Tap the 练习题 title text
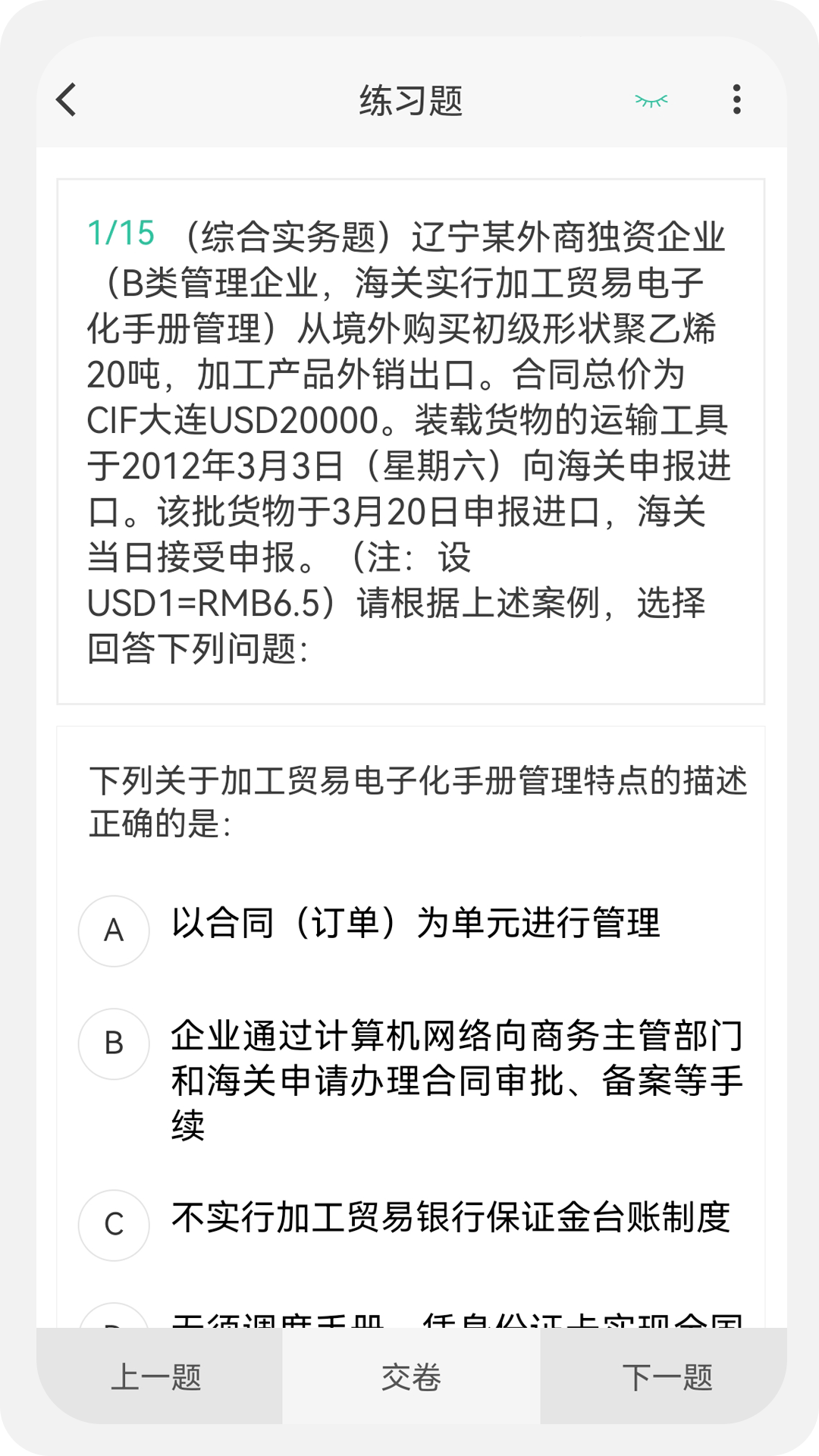The image size is (819, 1456). click(x=409, y=101)
